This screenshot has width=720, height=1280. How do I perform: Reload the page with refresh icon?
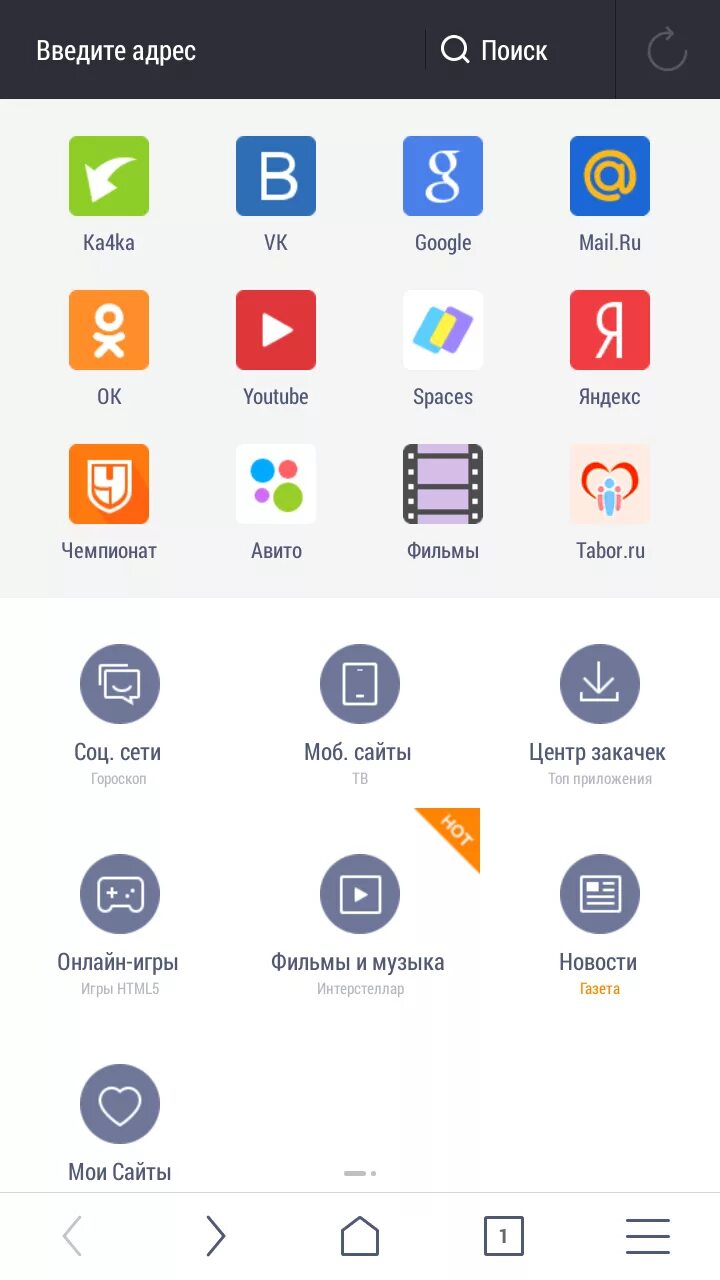(x=667, y=50)
